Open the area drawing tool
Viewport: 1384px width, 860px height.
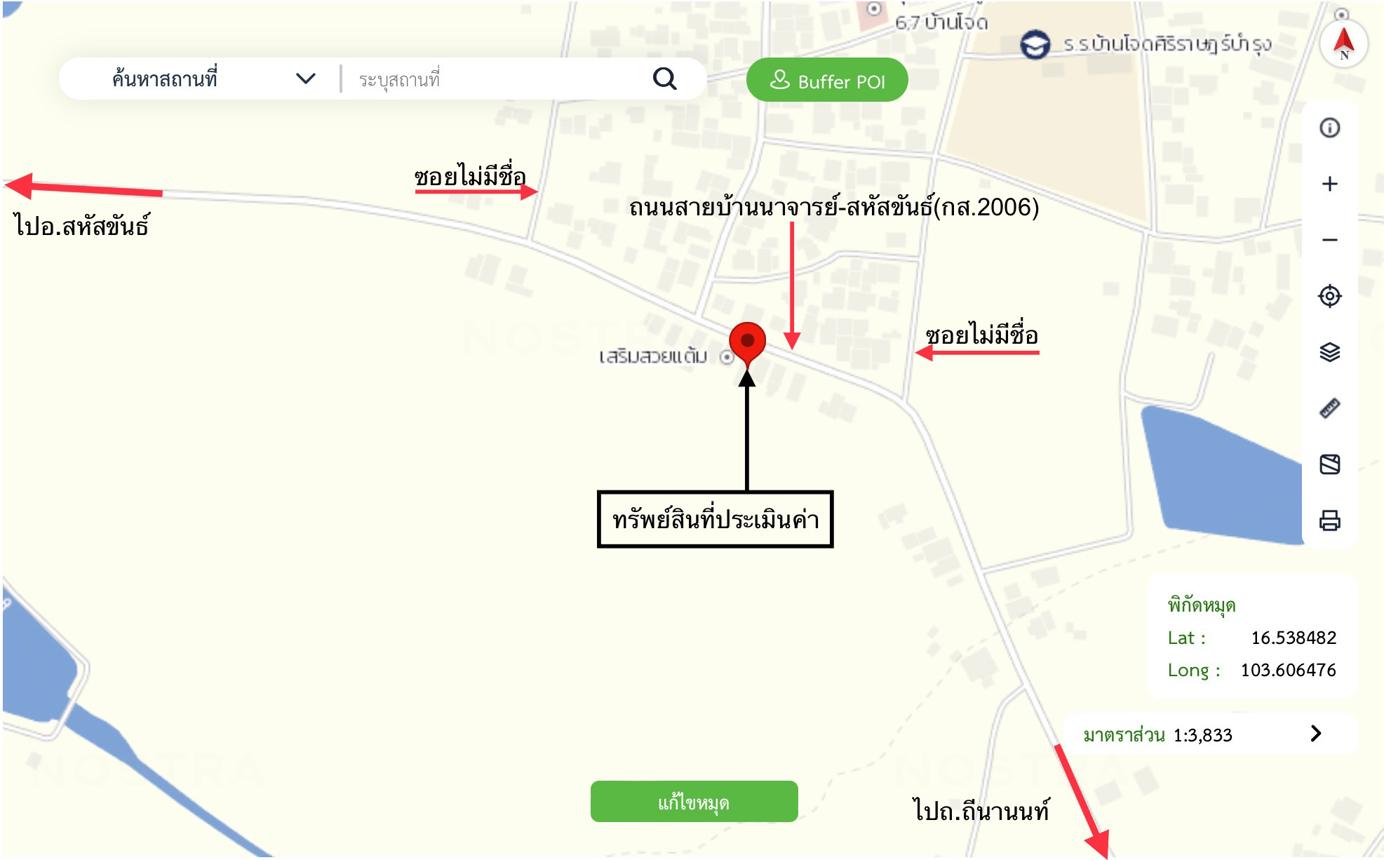click(x=1330, y=464)
